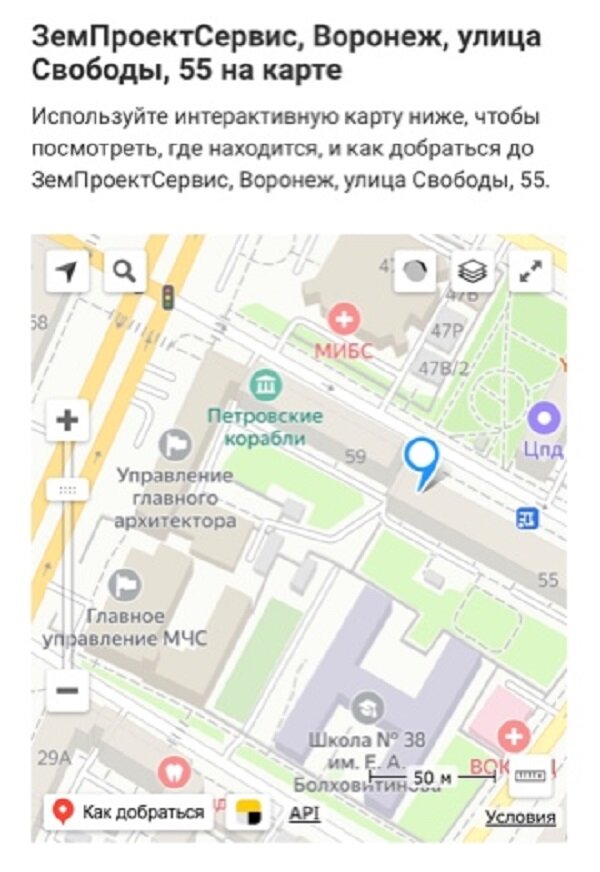
Task: Open the map search magnifier
Action: coord(124,271)
